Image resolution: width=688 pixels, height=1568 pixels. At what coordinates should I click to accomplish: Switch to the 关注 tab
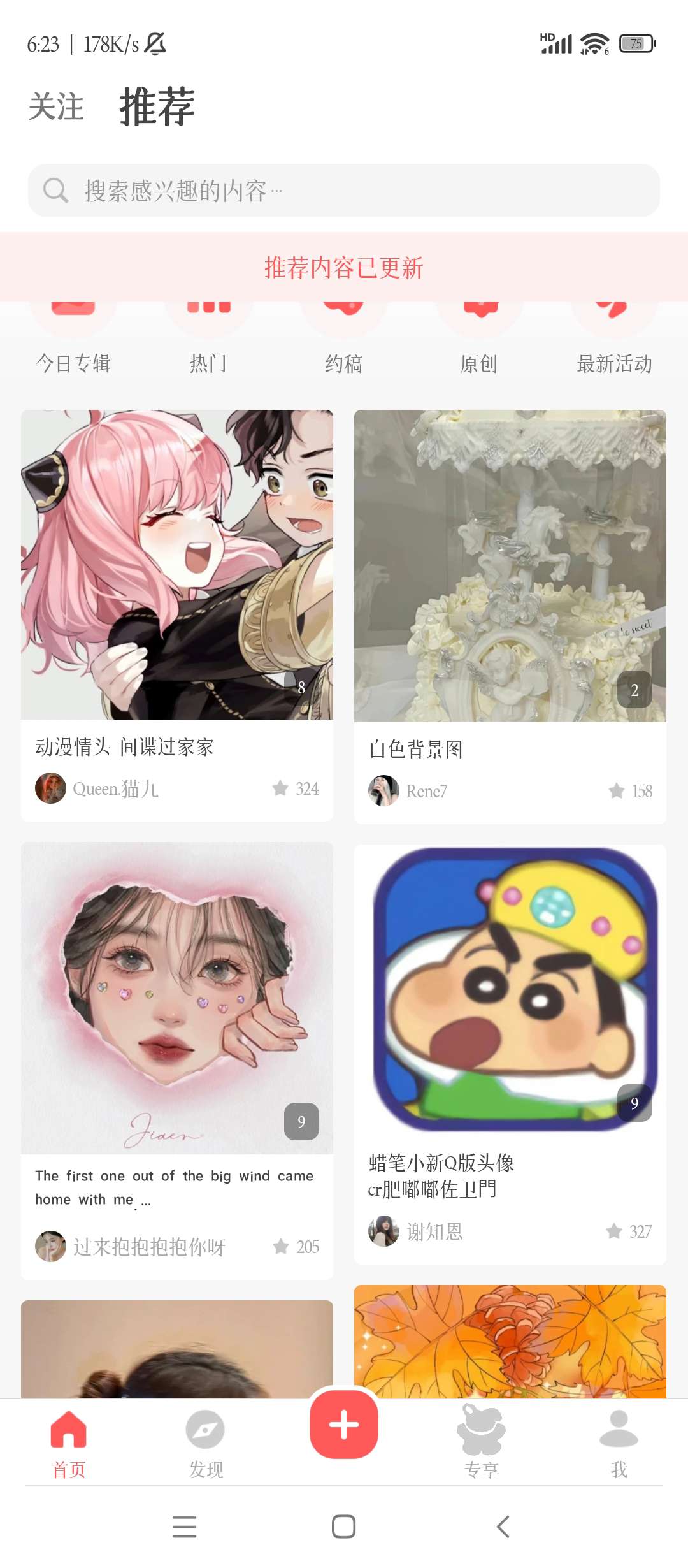(x=56, y=106)
